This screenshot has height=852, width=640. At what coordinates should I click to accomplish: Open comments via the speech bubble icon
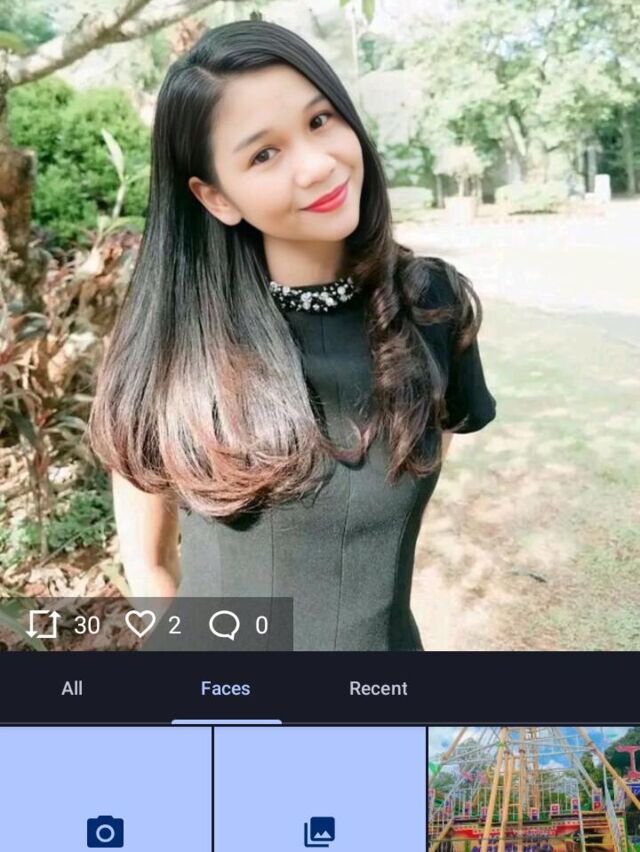tap(224, 625)
